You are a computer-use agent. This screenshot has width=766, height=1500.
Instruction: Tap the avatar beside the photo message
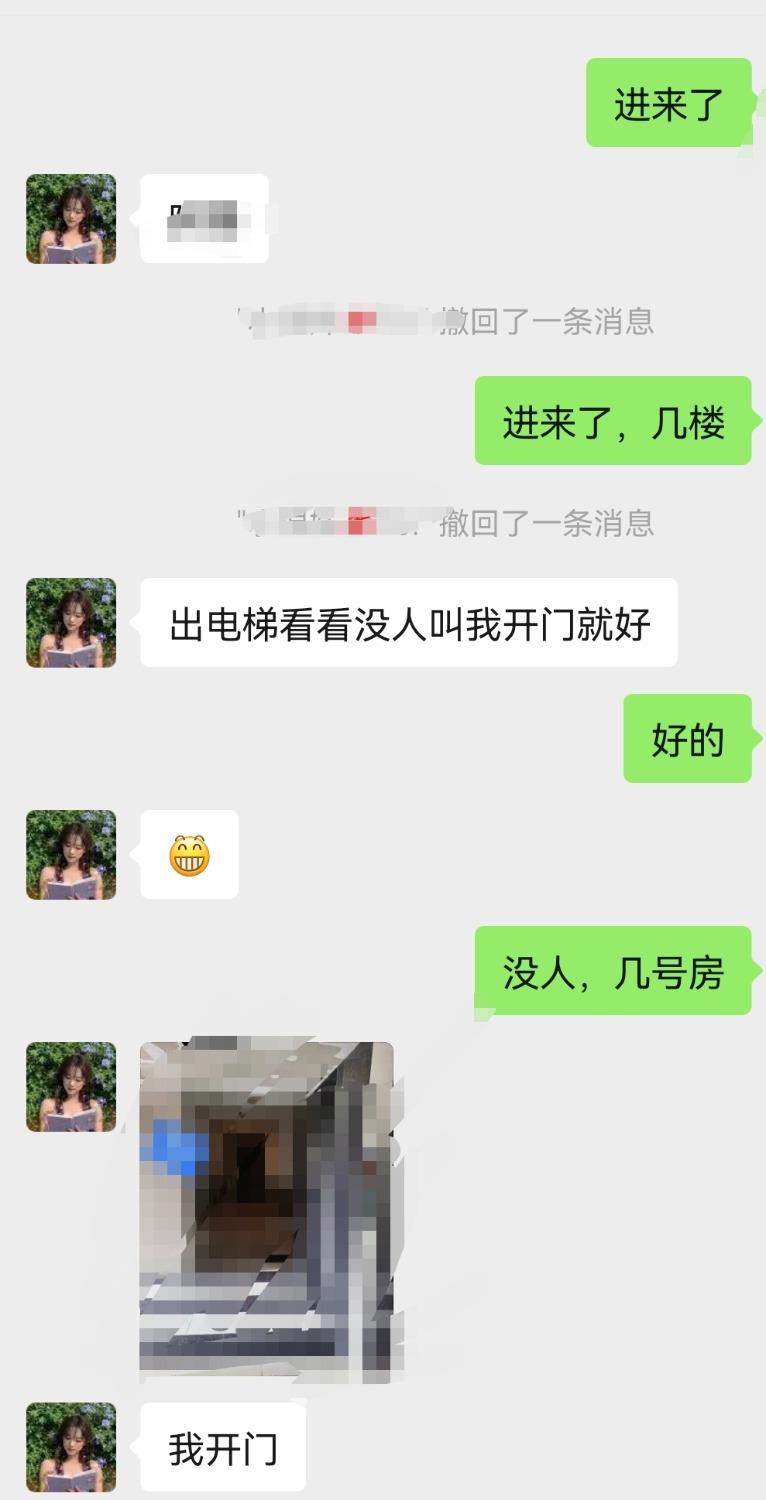click(71, 1086)
